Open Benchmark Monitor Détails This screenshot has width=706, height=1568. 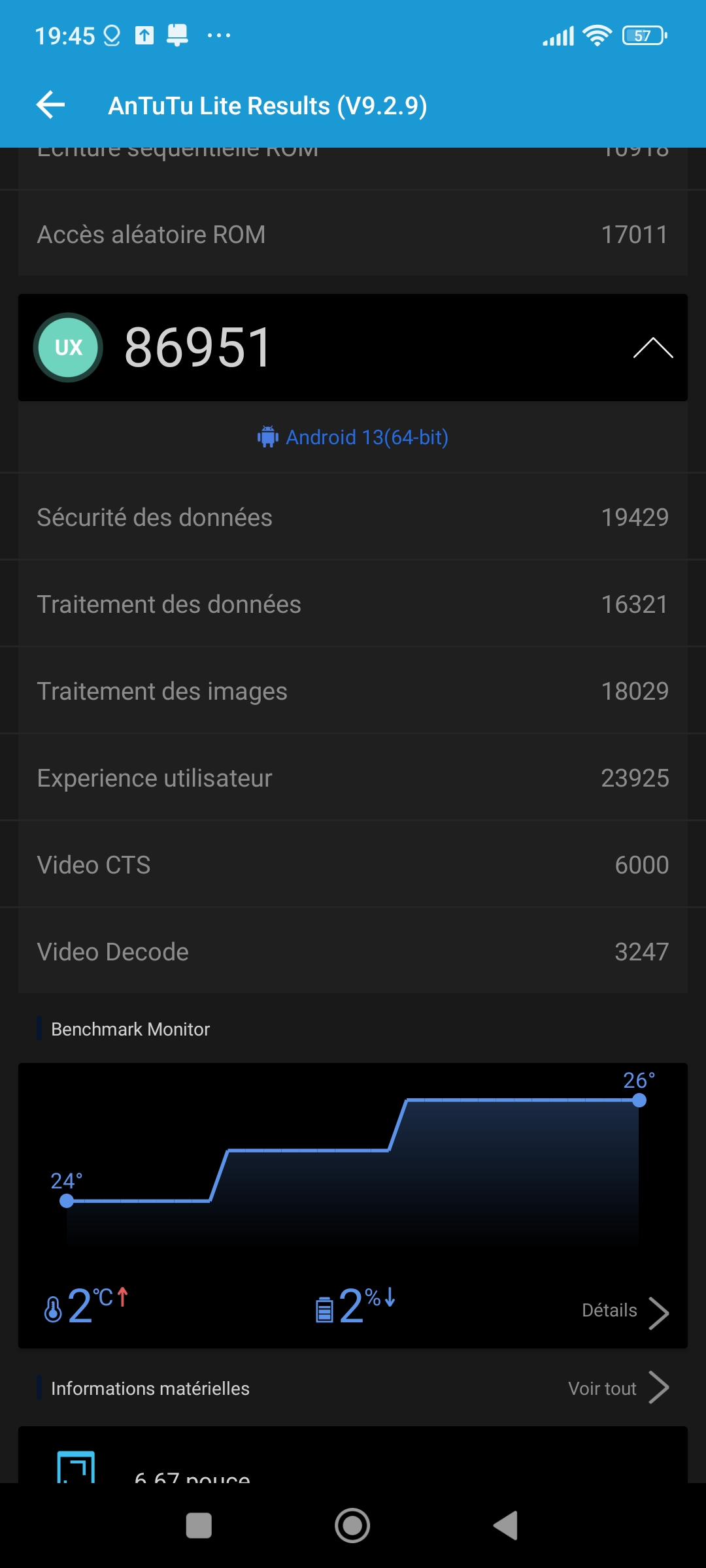625,1311
